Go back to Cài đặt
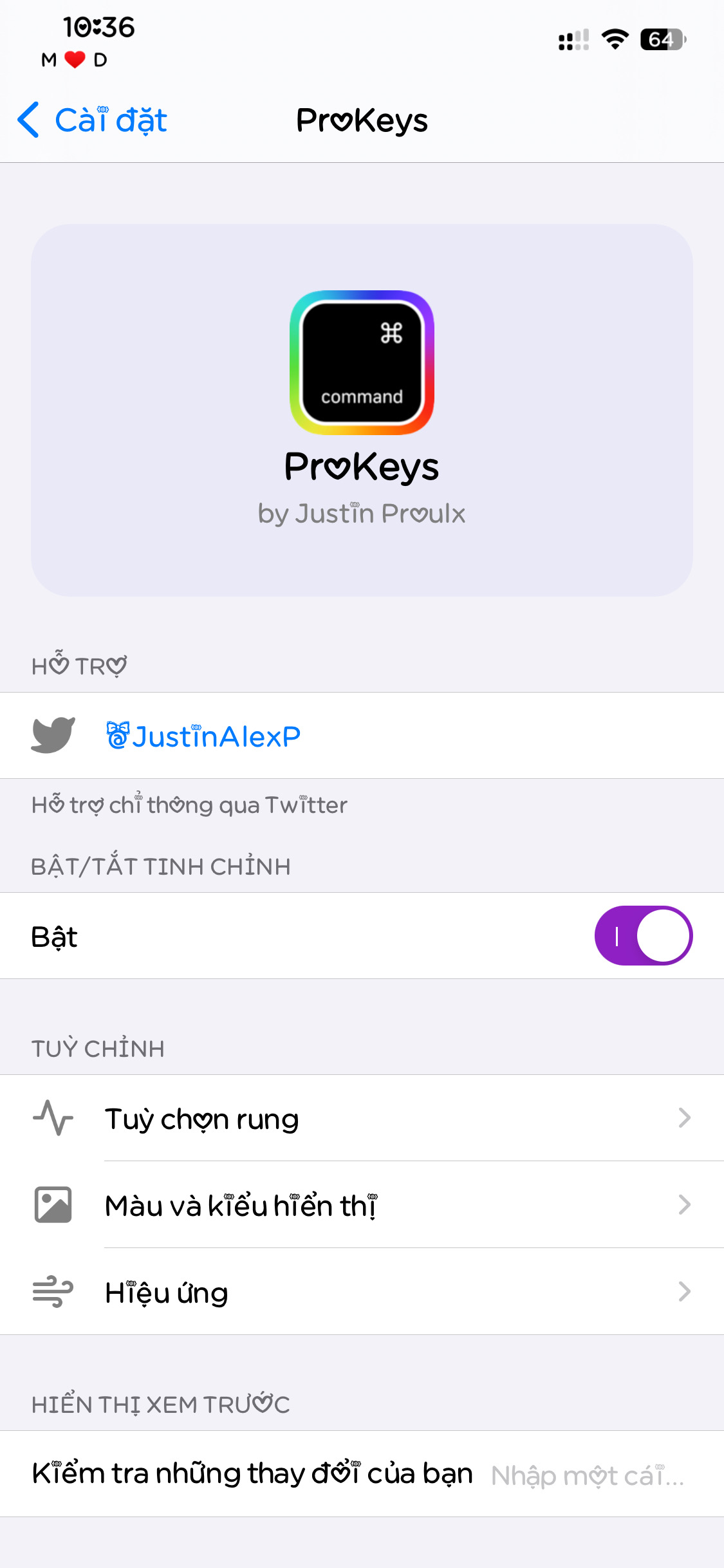Viewport: 724px width, 1568px height. click(x=92, y=120)
